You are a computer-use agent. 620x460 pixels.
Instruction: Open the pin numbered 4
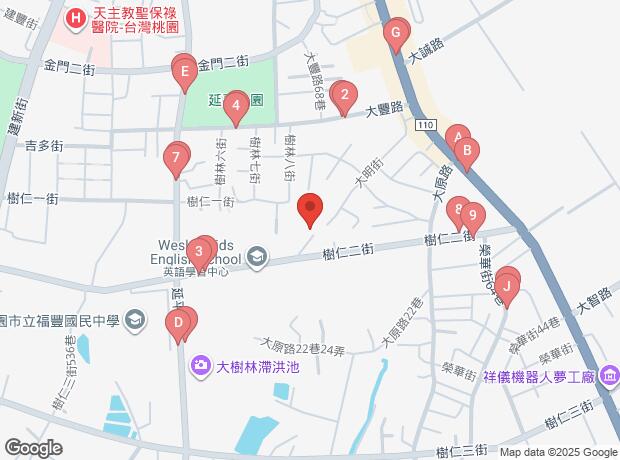point(236,105)
